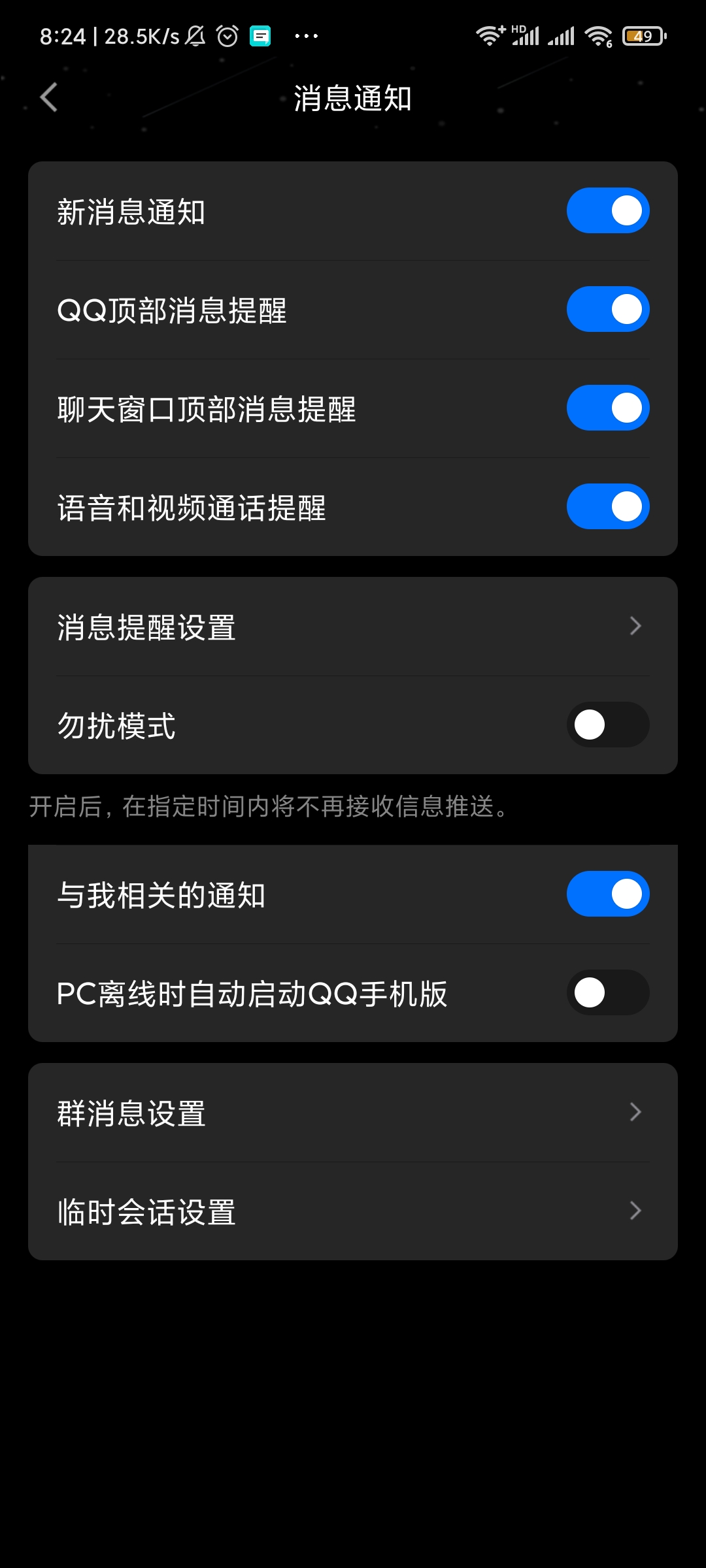Open 临时会话设置
Image resolution: width=706 pixels, height=1568 pixels.
pos(353,1211)
